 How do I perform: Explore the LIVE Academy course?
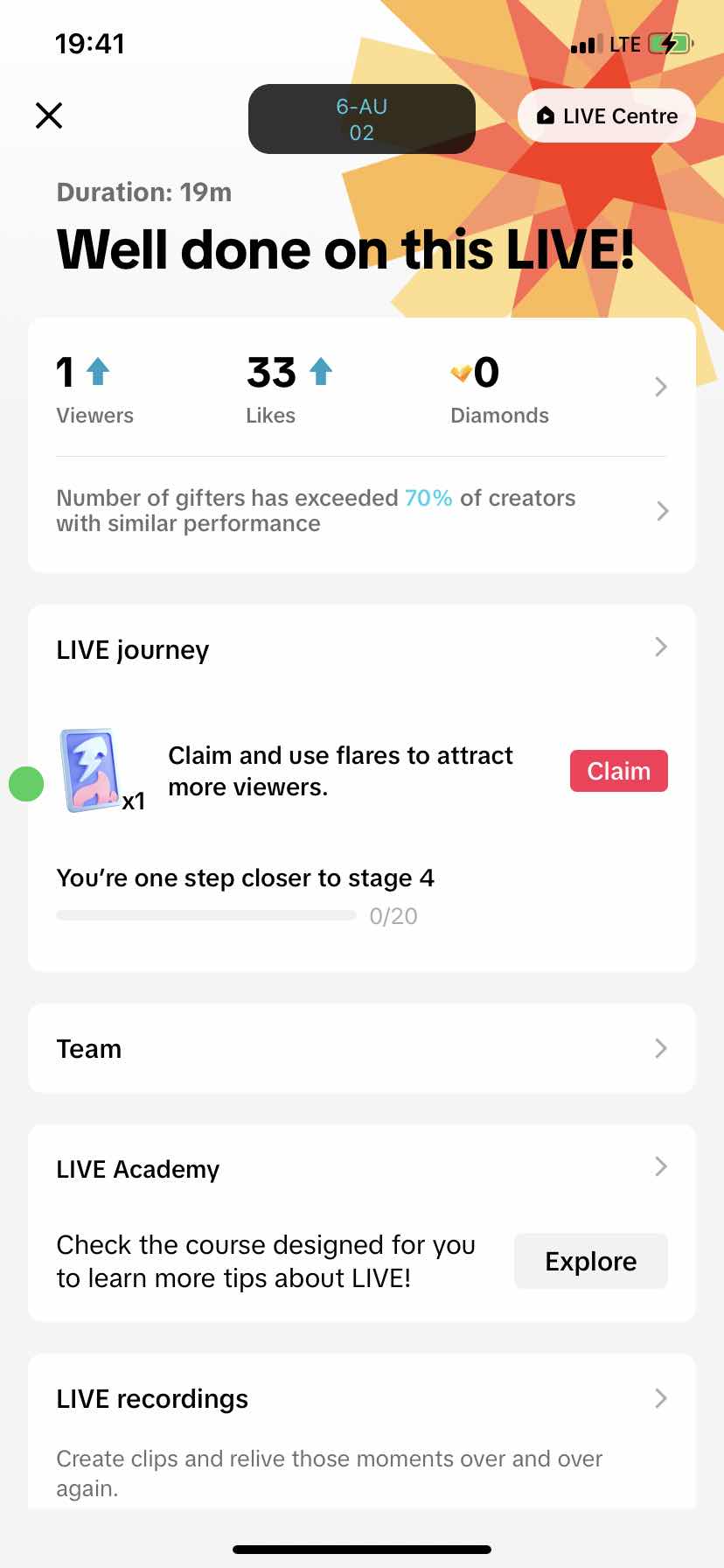tap(590, 1261)
